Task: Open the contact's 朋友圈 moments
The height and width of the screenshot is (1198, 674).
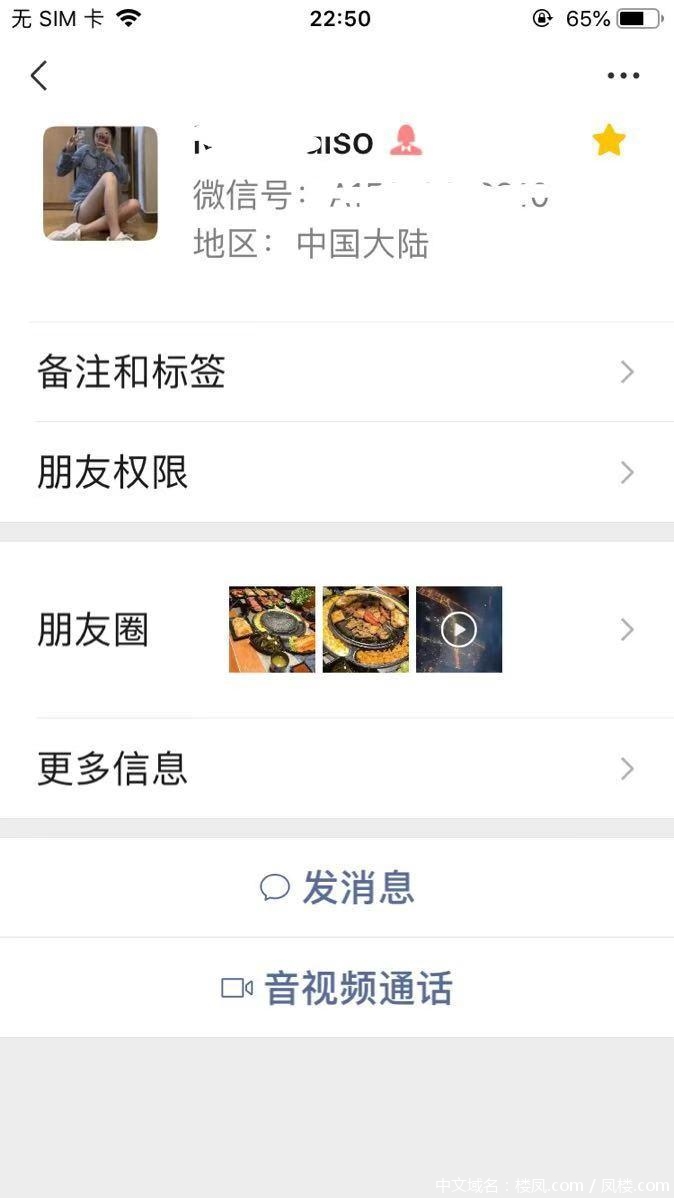Action: (x=336, y=629)
